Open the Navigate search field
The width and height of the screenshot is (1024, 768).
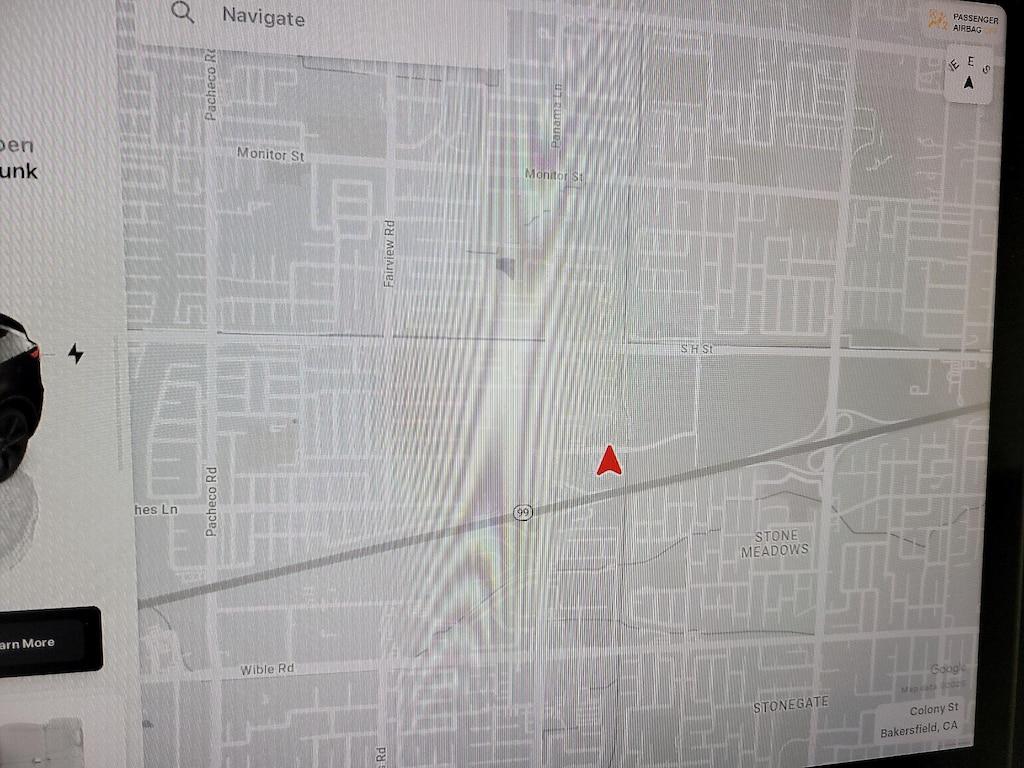coord(320,17)
